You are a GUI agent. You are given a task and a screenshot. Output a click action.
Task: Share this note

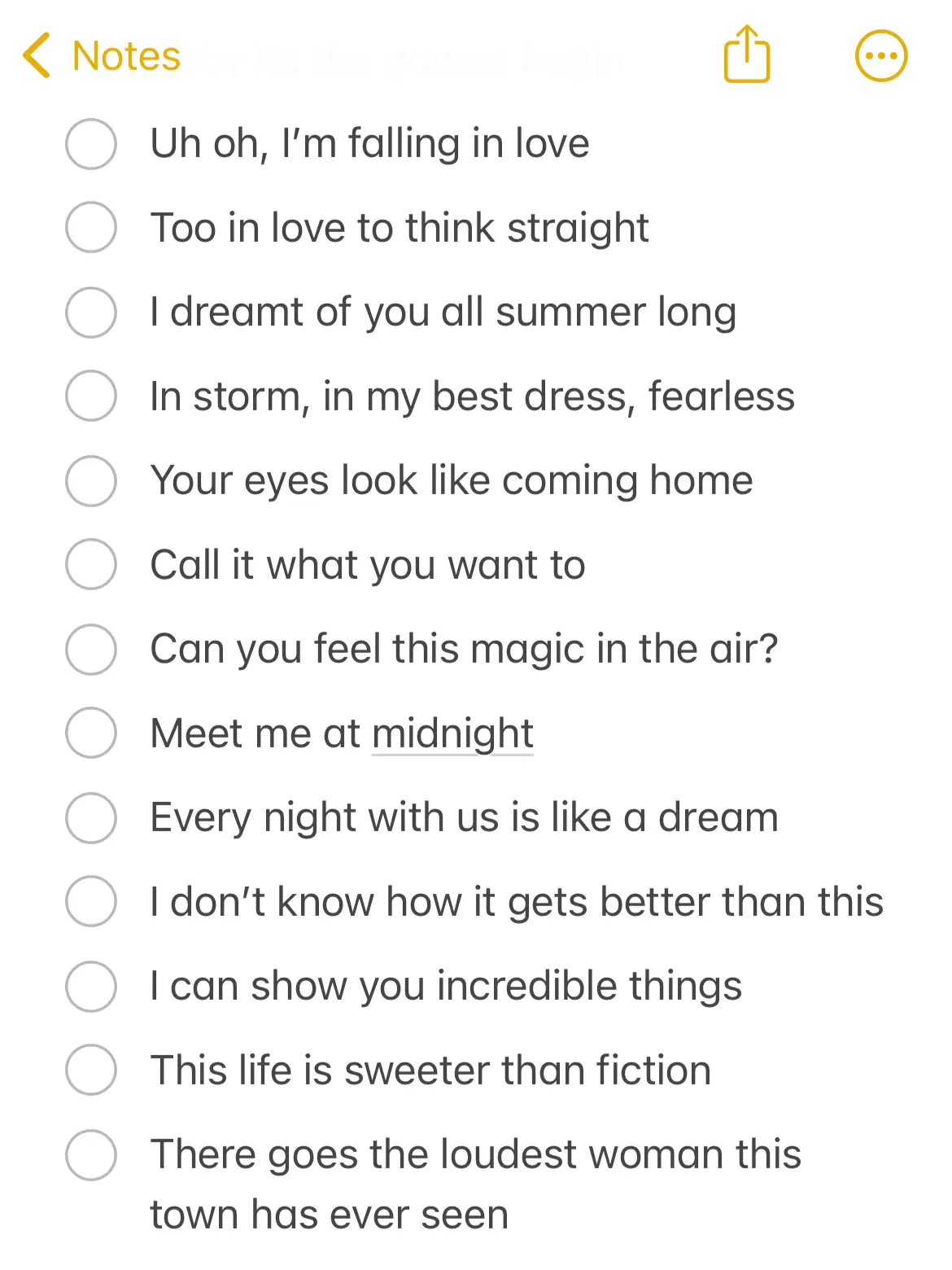point(746,55)
